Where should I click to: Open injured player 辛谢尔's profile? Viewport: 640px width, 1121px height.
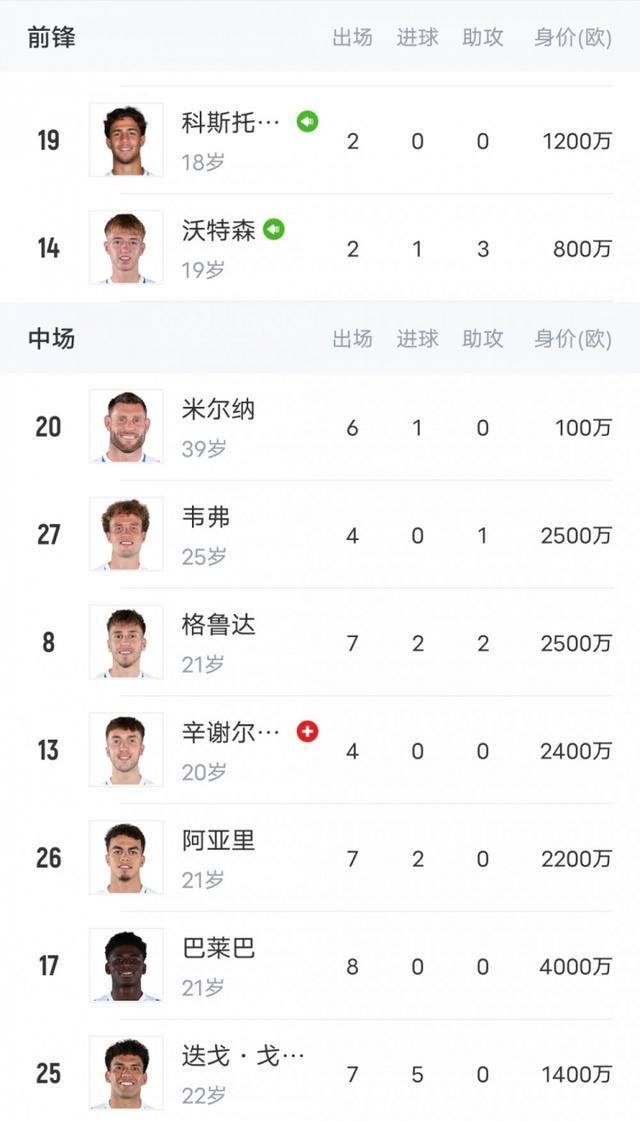(231, 733)
